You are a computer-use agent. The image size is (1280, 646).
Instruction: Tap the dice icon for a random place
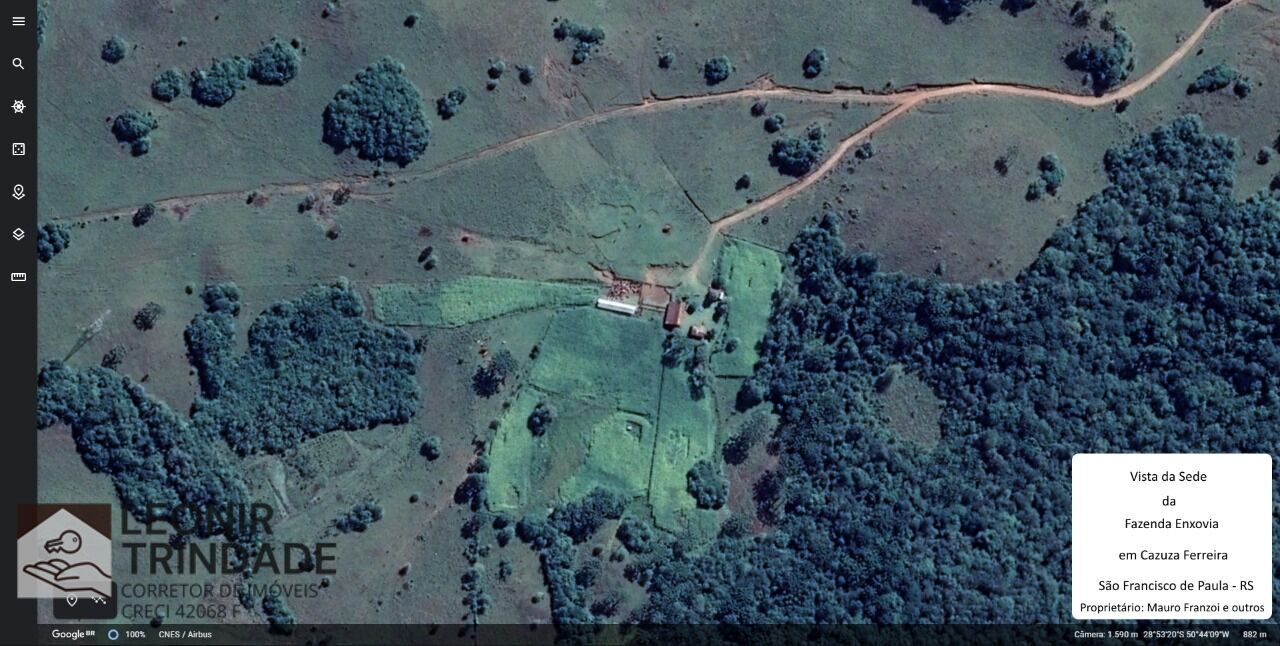point(18,149)
